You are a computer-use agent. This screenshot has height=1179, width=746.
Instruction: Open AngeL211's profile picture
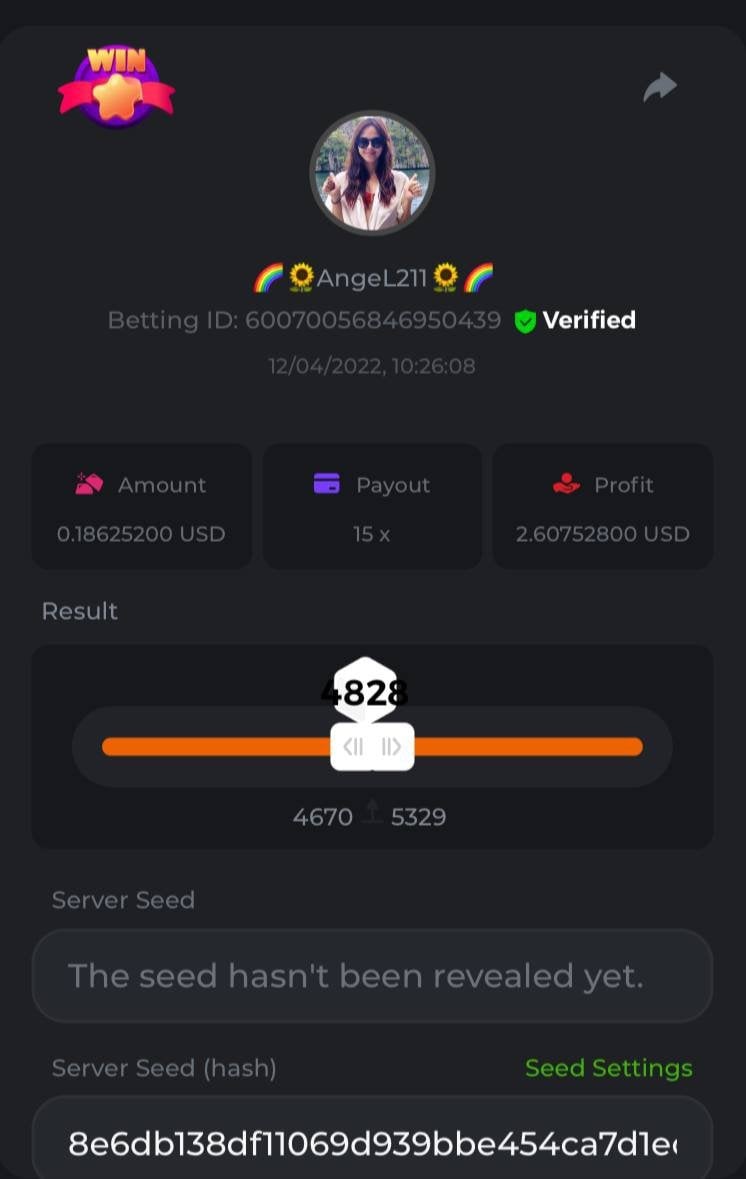coord(372,173)
